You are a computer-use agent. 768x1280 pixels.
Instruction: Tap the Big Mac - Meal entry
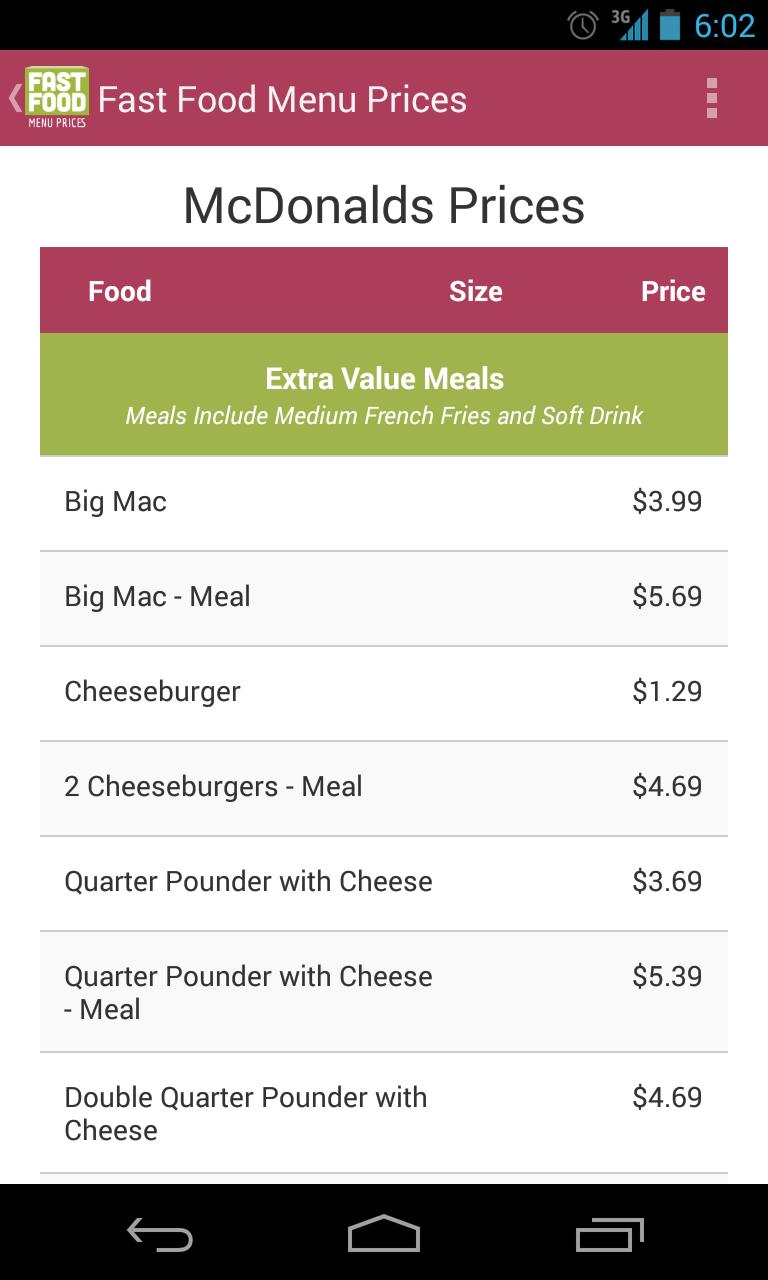(384, 596)
